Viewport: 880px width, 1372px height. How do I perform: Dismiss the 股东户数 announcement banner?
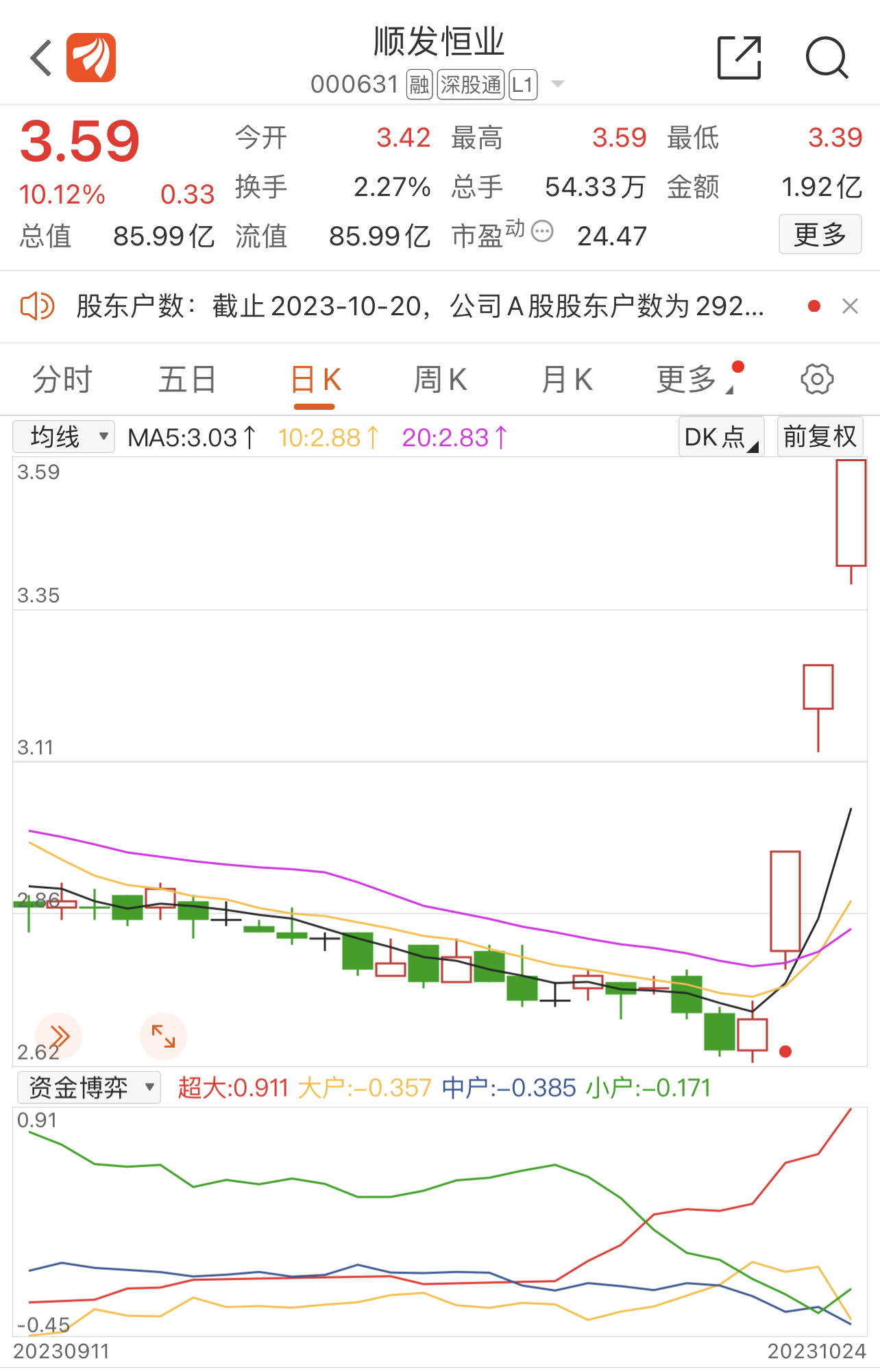click(x=850, y=306)
